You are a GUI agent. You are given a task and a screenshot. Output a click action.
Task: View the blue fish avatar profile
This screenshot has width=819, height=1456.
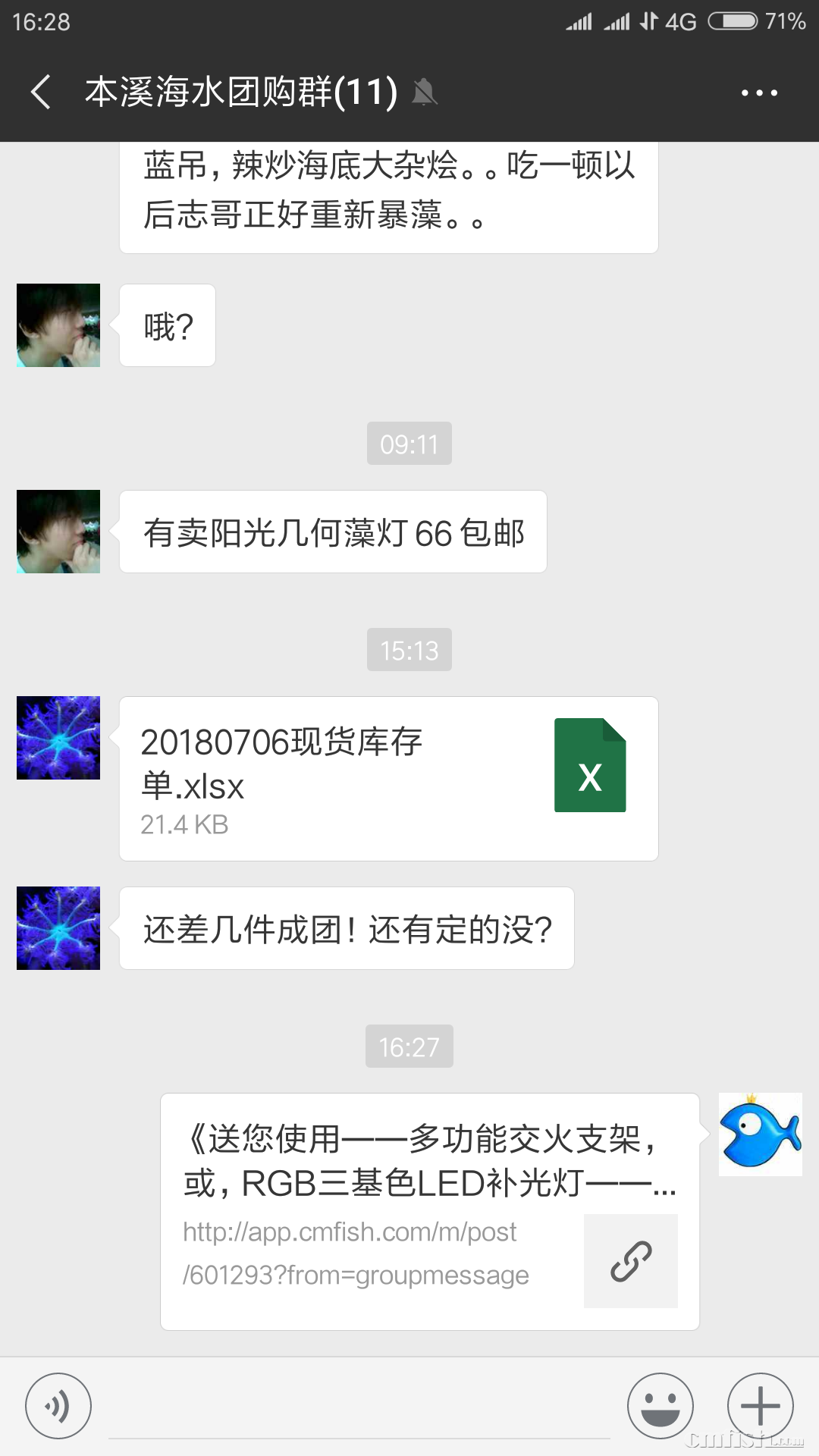pyautogui.click(x=760, y=1134)
